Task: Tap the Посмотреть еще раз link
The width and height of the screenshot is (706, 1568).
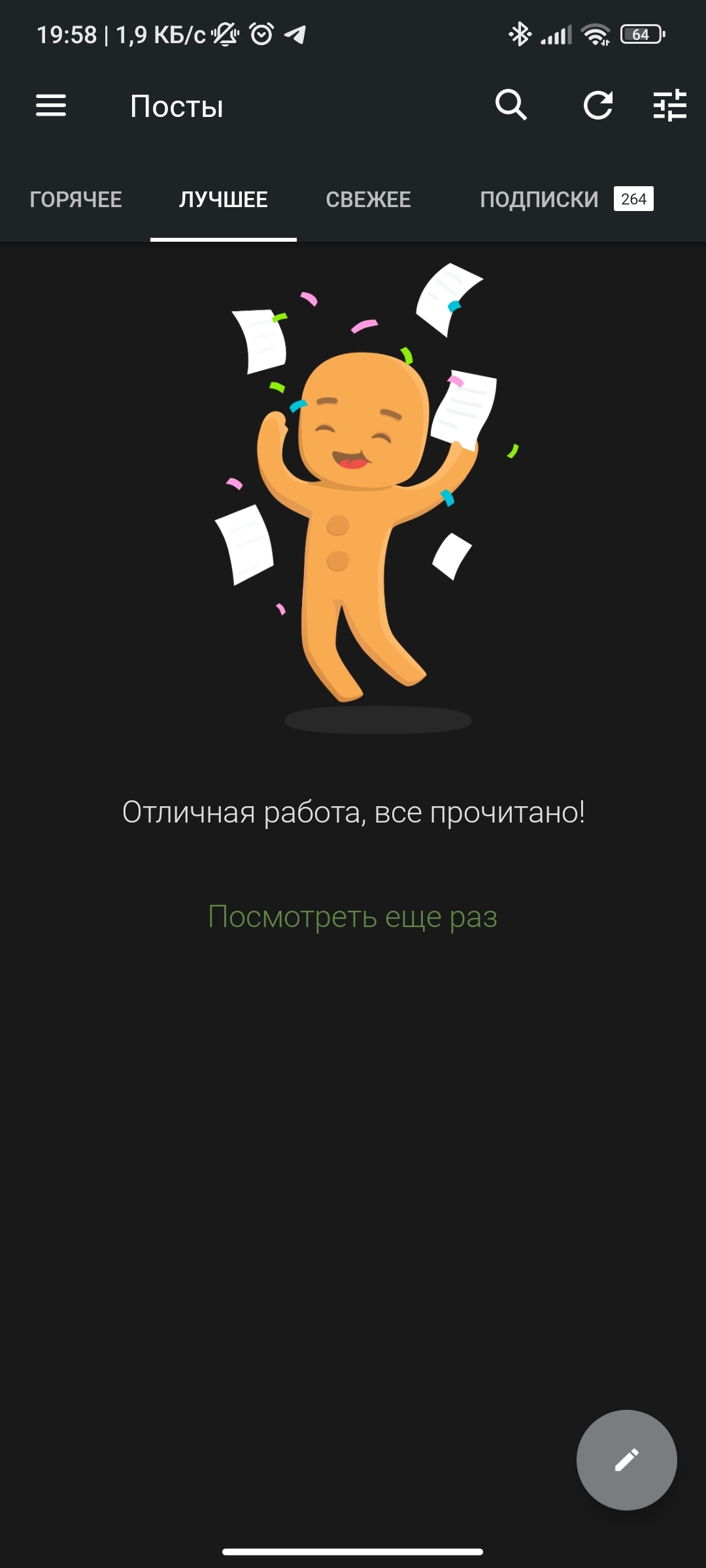Action: point(353,916)
